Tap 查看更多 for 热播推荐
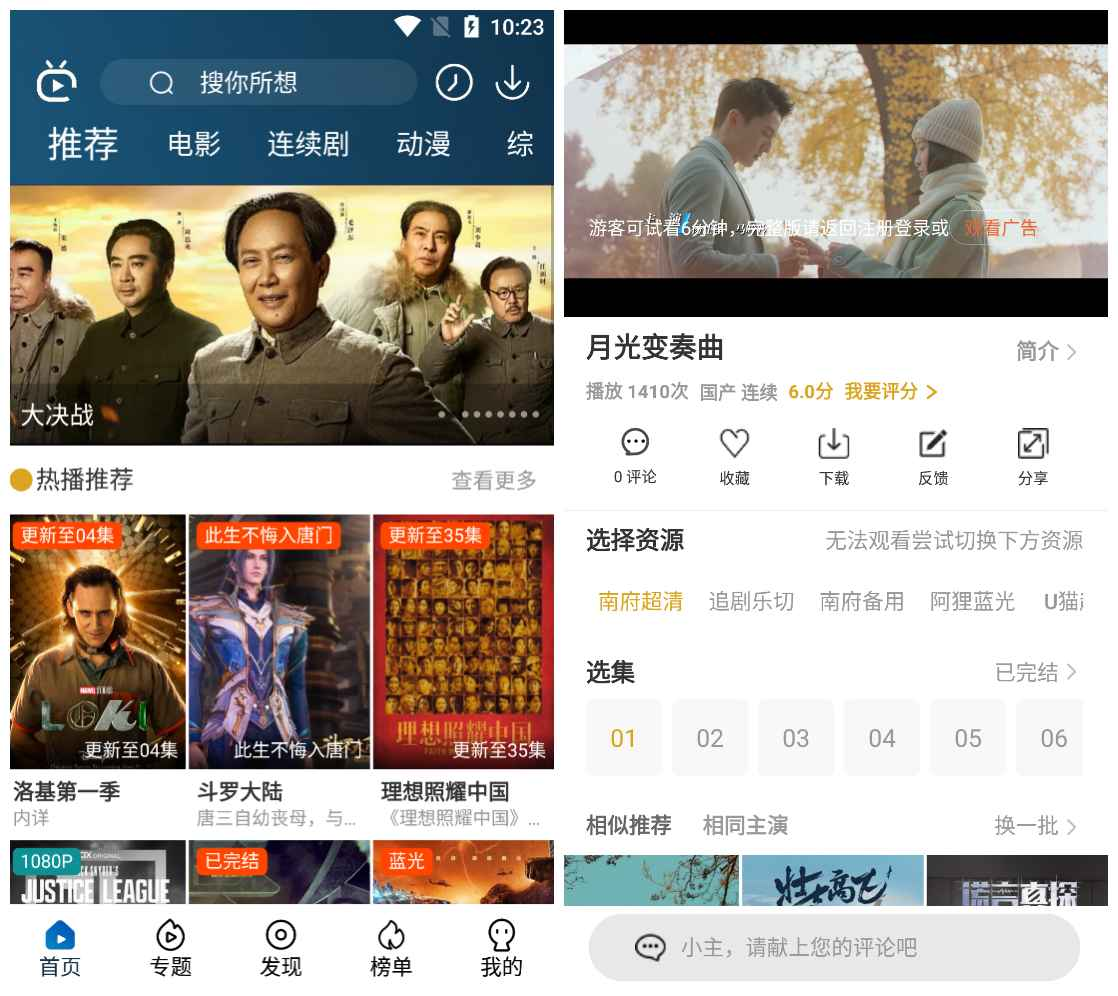Image resolution: width=1118 pixels, height=996 pixels. [x=494, y=481]
